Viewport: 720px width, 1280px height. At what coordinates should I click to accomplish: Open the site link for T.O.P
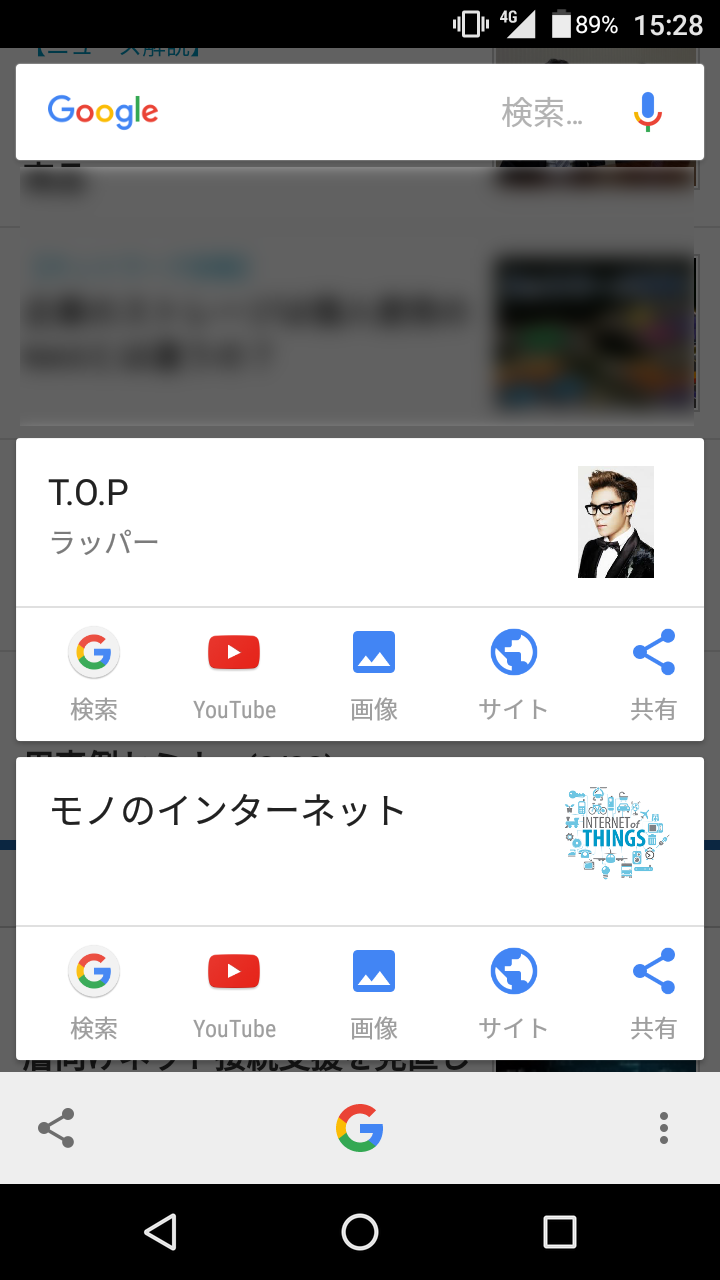coord(514,674)
